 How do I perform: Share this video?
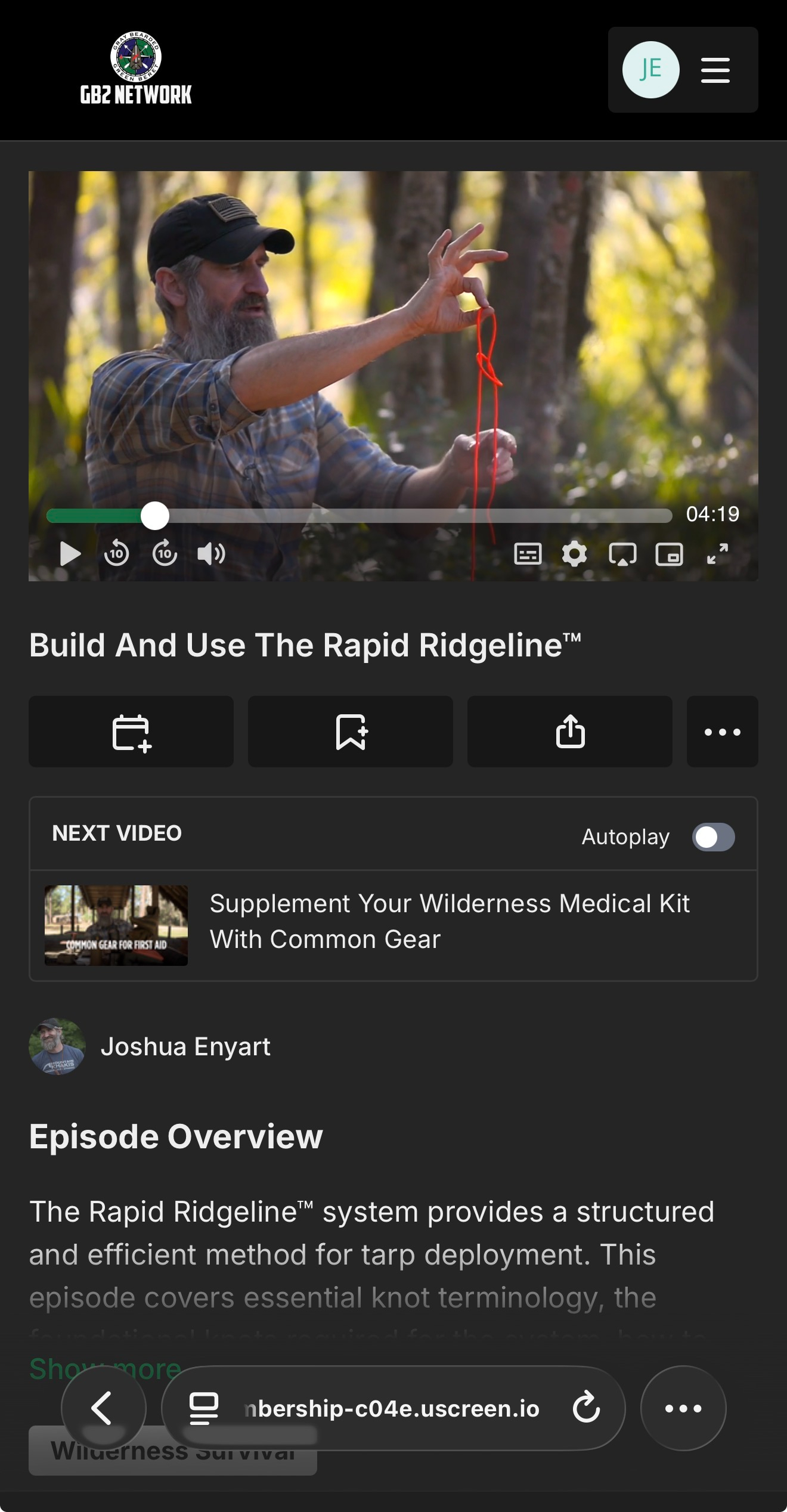point(570,732)
